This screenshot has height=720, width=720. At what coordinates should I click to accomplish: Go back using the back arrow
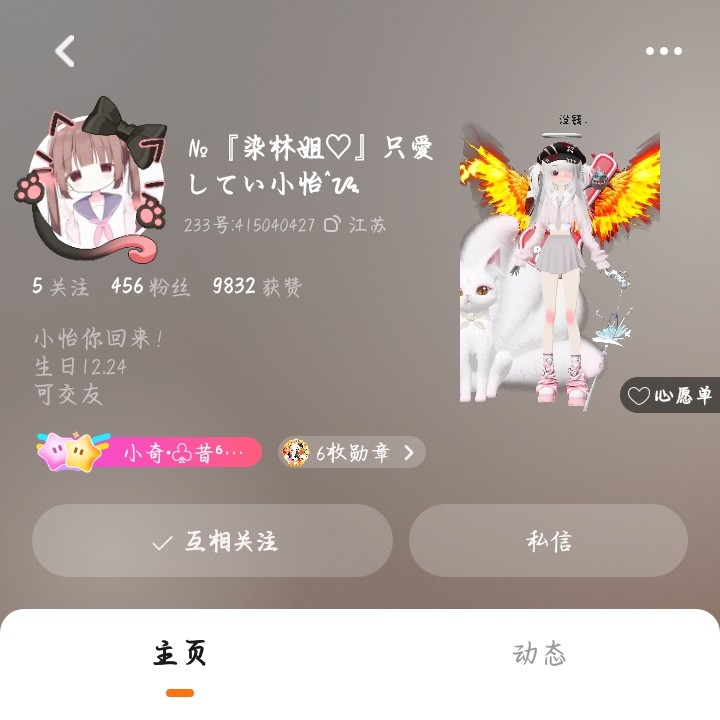coord(65,51)
